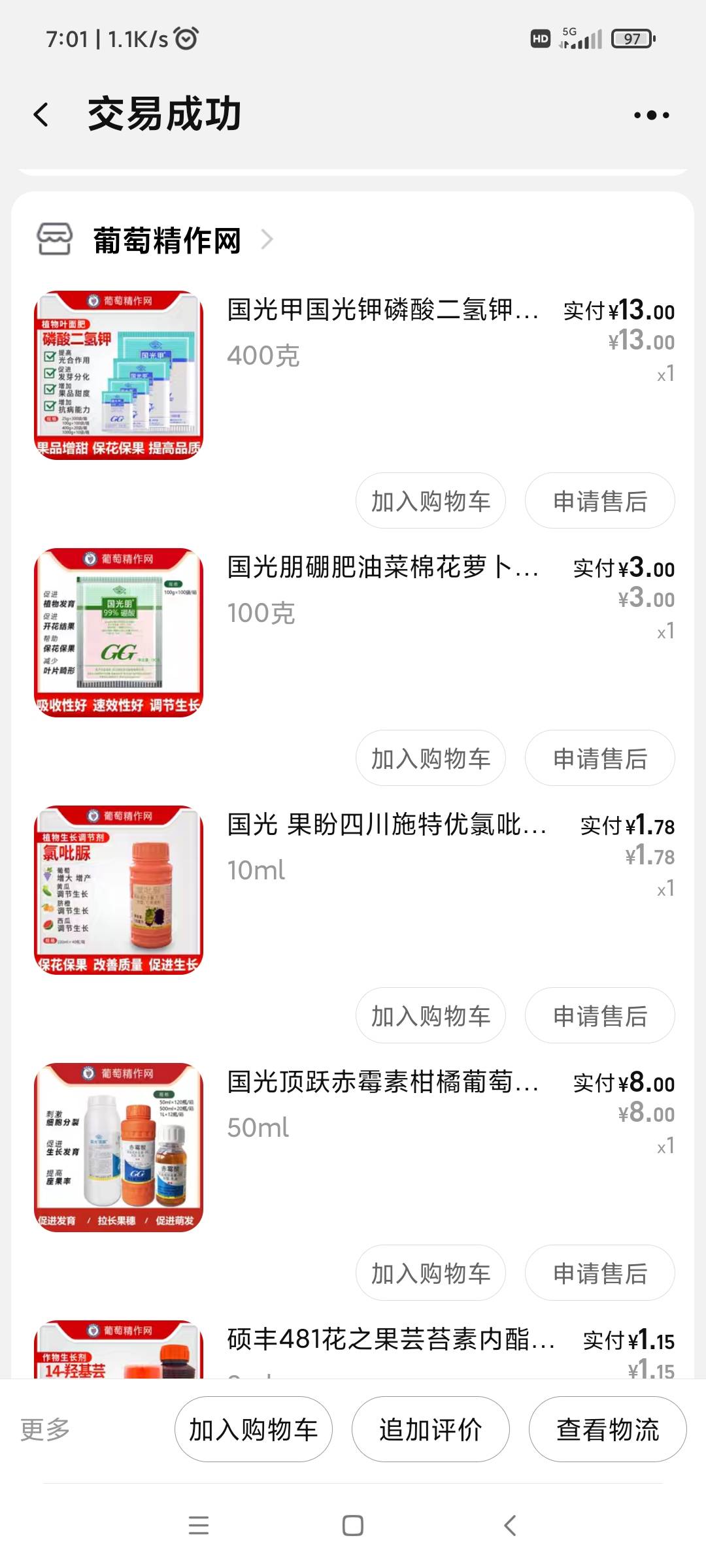Image resolution: width=706 pixels, height=1568 pixels.
Task: Open the 磷酸二氢钾 400克 product image
Action: 118,375
